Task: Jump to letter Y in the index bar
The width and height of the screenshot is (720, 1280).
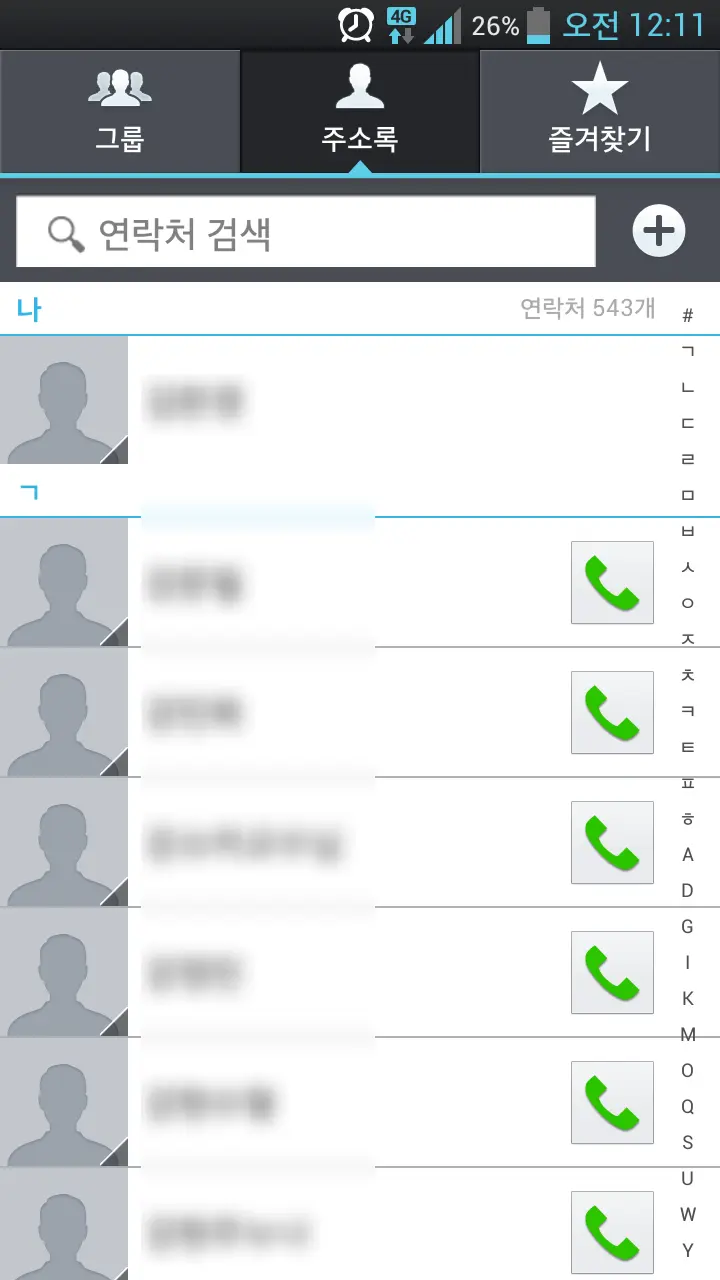Action: (x=688, y=1251)
